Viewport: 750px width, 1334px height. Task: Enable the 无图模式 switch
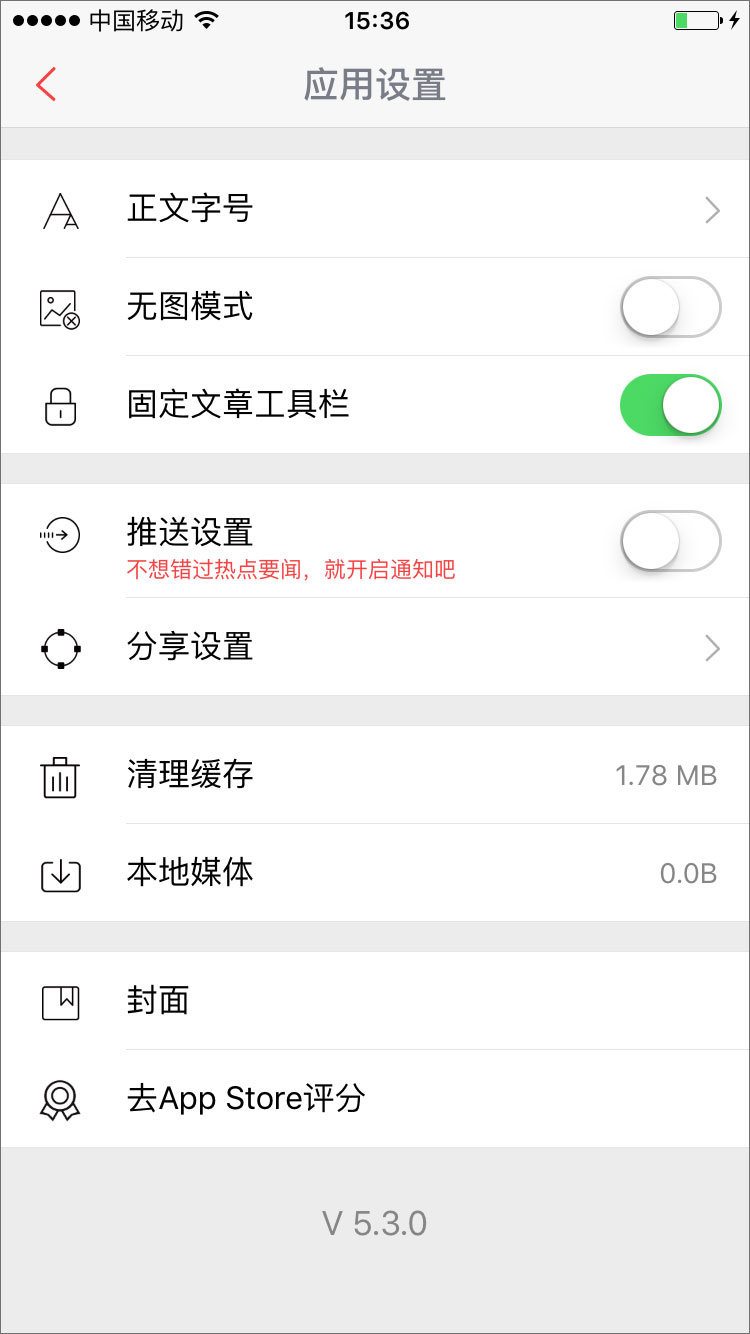tap(670, 307)
